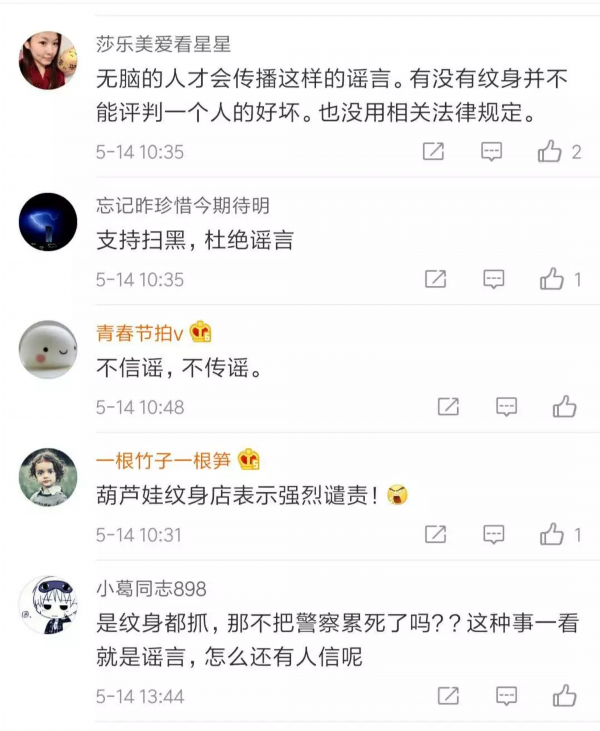This screenshot has height=731, width=600.
Task: Reply to 莎乐美爱看星星's comment
Action: point(491,152)
